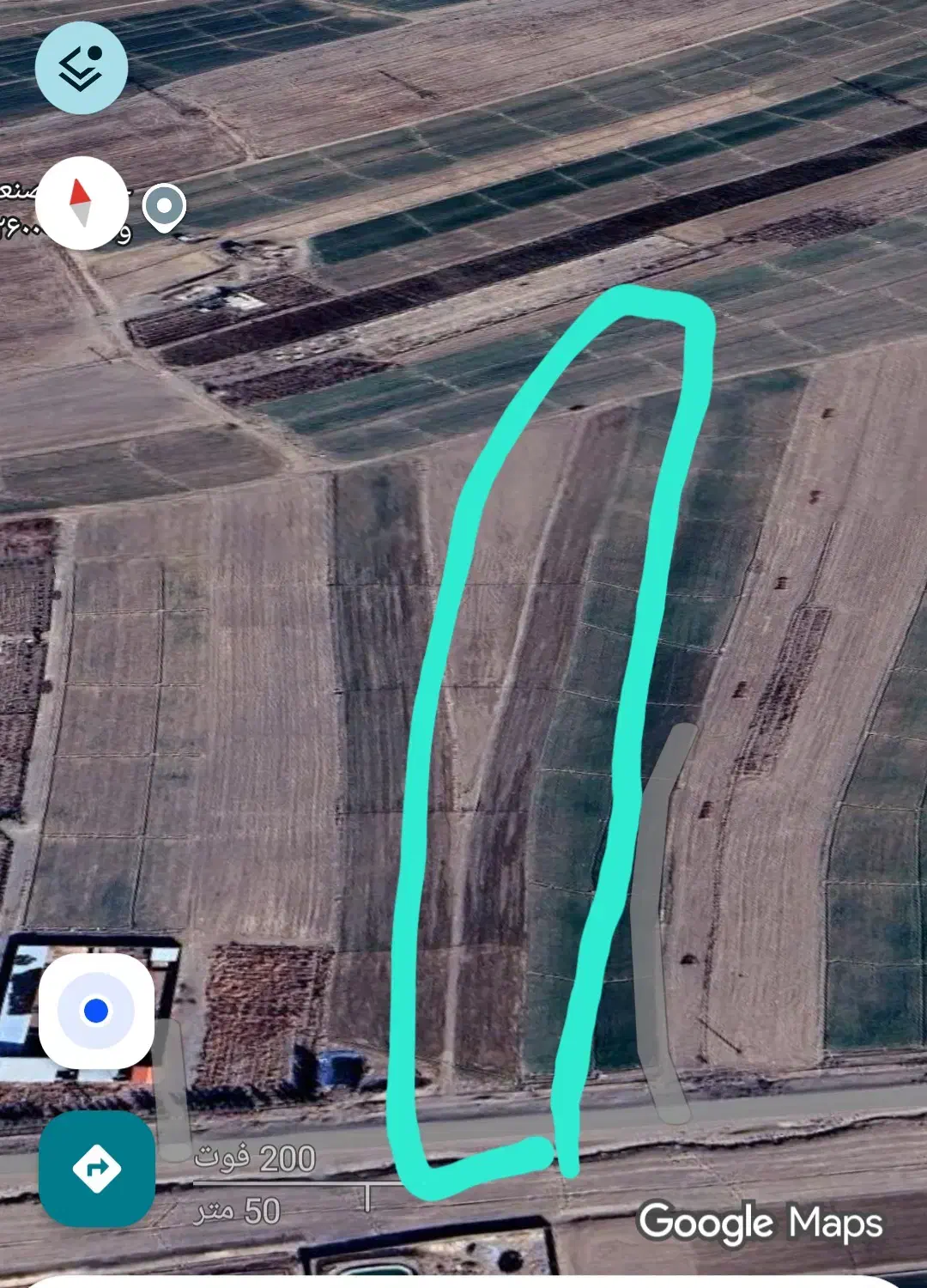Center the map on my location
Viewport: 927px width, 1288px height.
(x=96, y=1011)
